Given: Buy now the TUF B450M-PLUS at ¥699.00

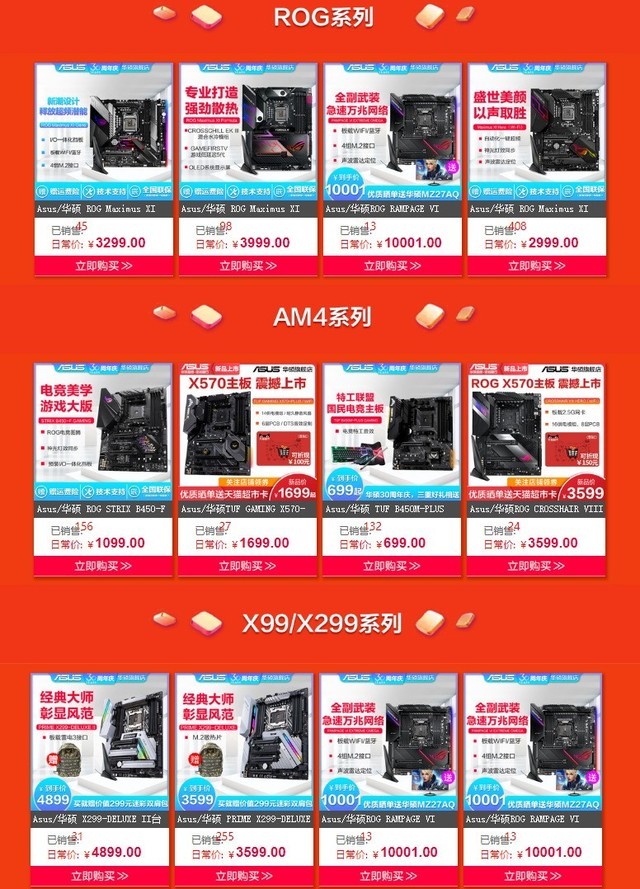Looking at the screenshot, I should [392, 566].
